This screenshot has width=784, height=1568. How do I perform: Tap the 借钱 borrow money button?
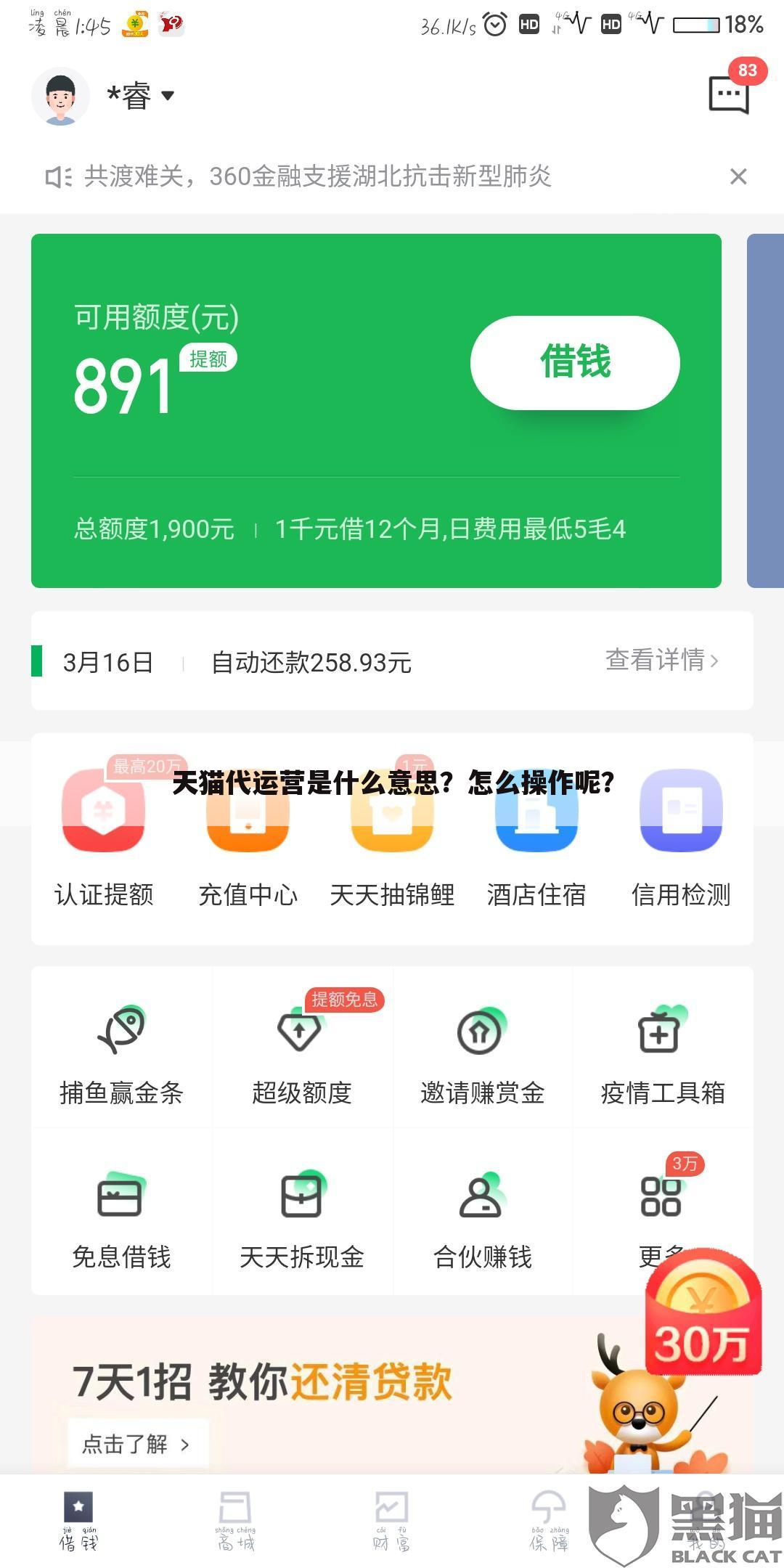coord(574,362)
